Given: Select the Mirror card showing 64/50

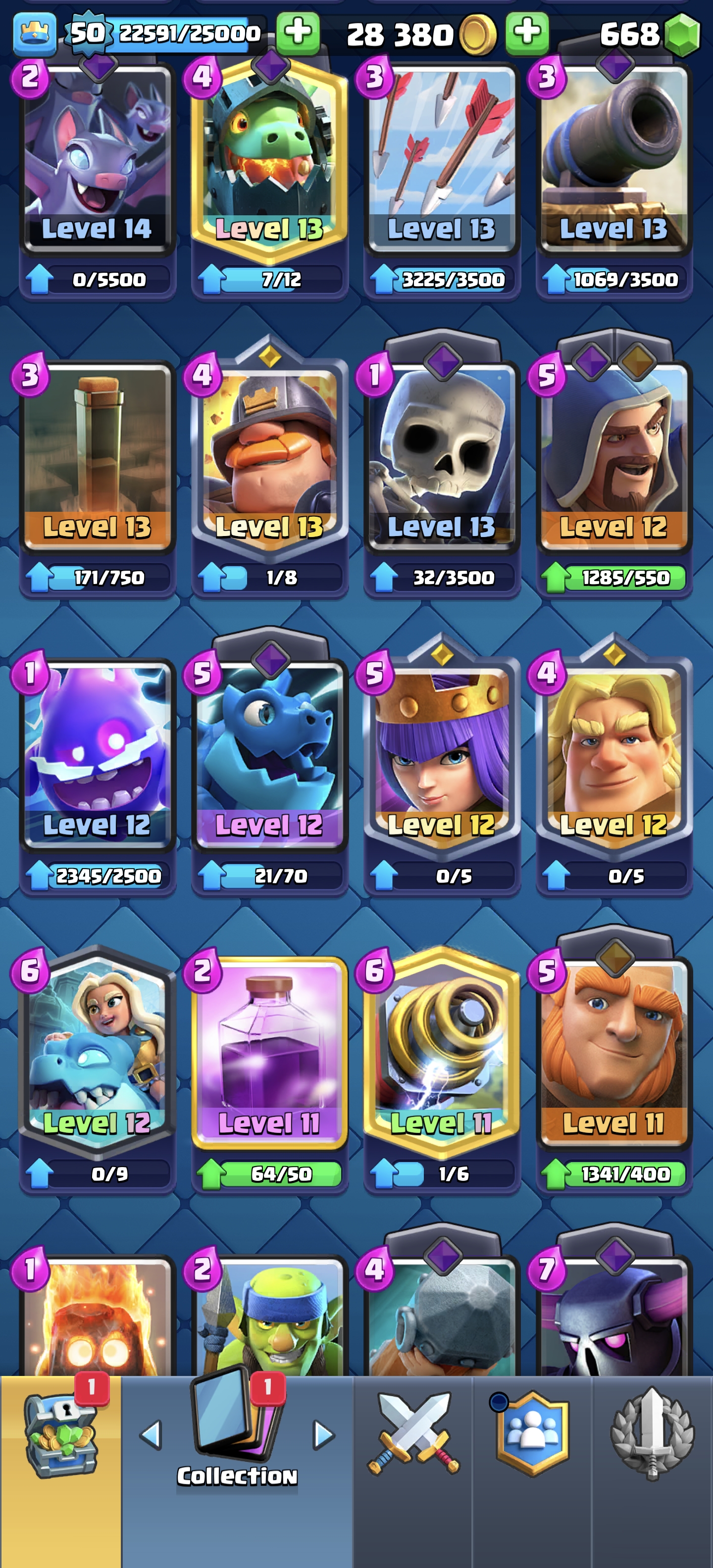Looking at the screenshot, I should 269,1053.
